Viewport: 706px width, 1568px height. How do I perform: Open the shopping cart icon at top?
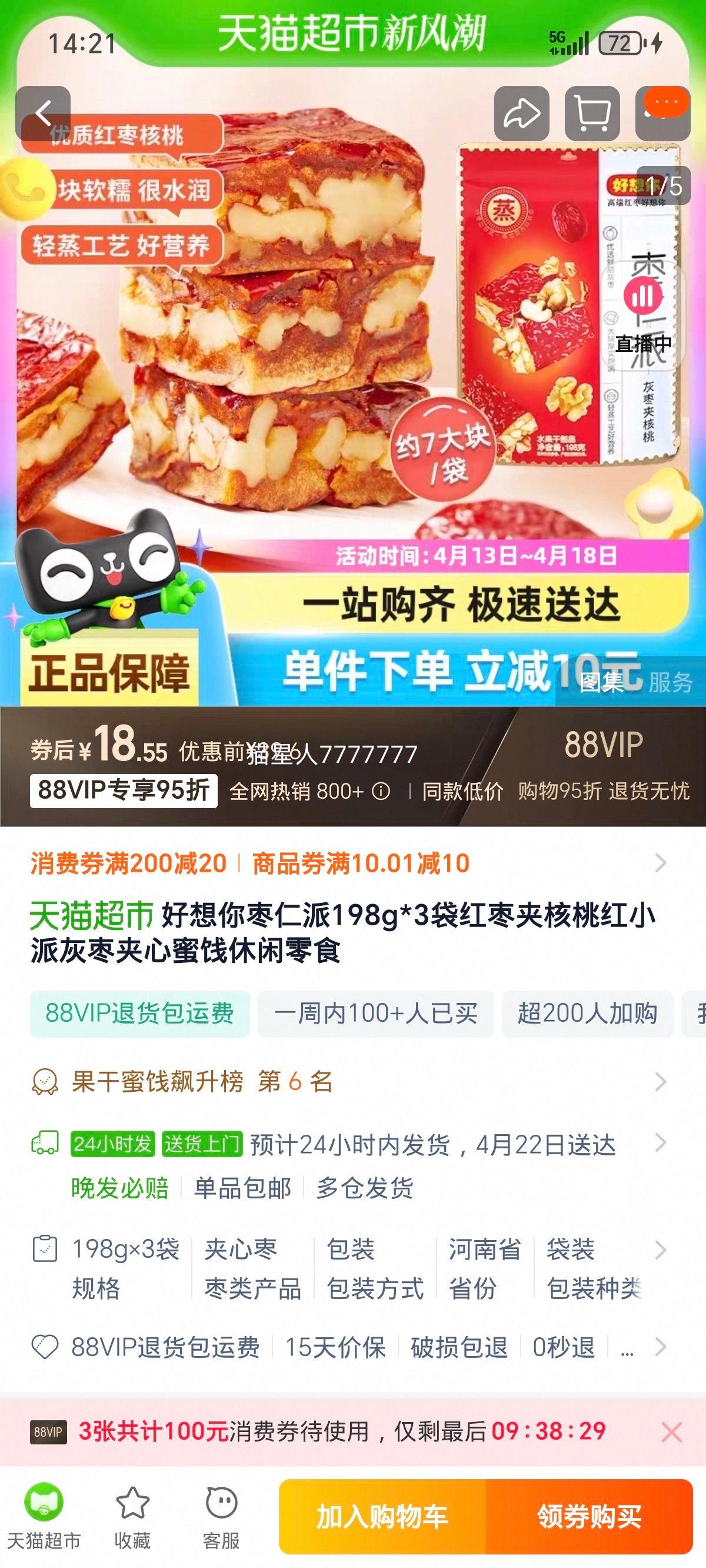[x=592, y=112]
